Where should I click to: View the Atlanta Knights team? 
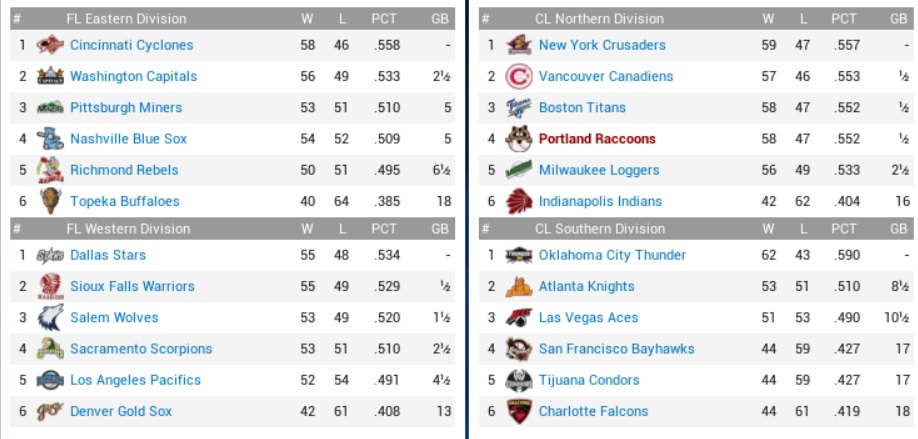pyautogui.click(x=586, y=286)
